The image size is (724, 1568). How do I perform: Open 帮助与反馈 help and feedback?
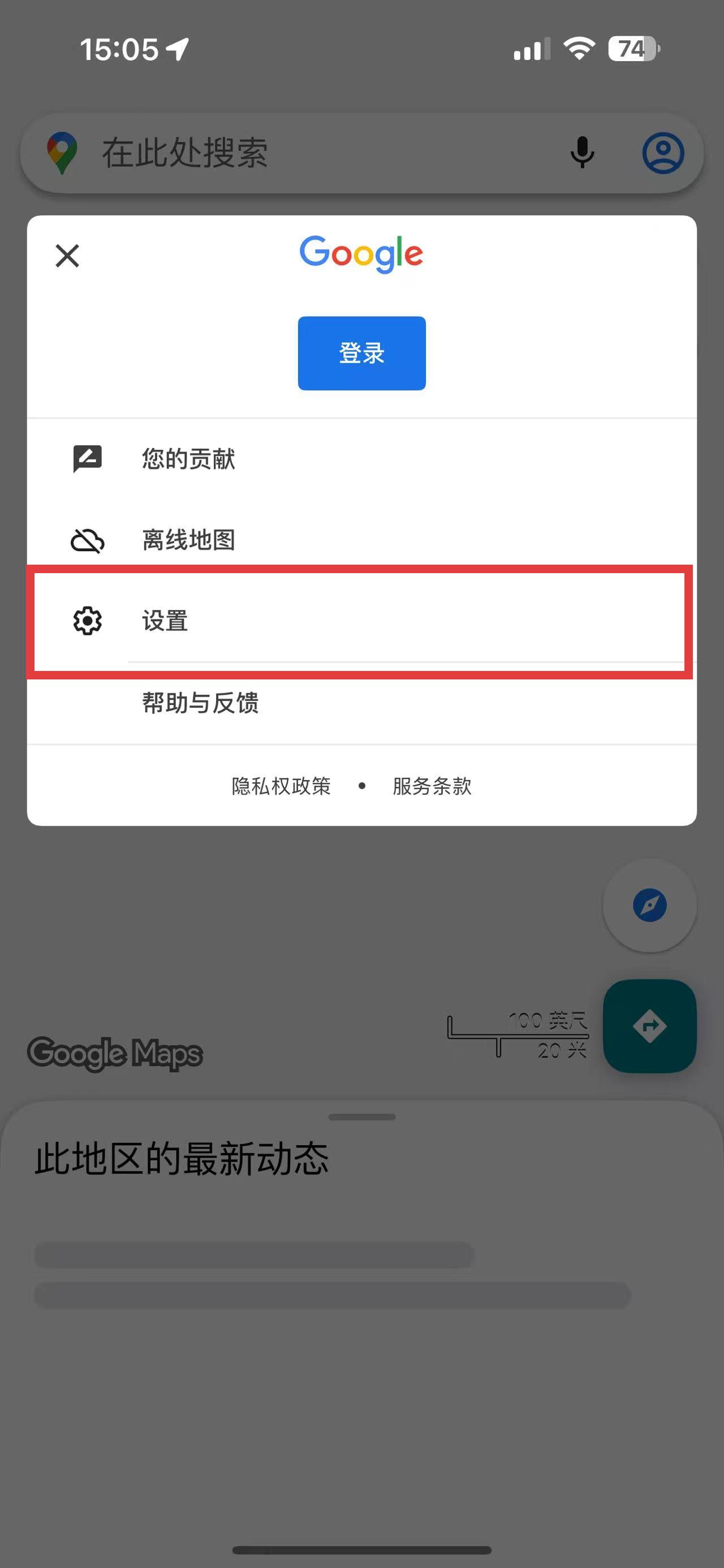[201, 703]
